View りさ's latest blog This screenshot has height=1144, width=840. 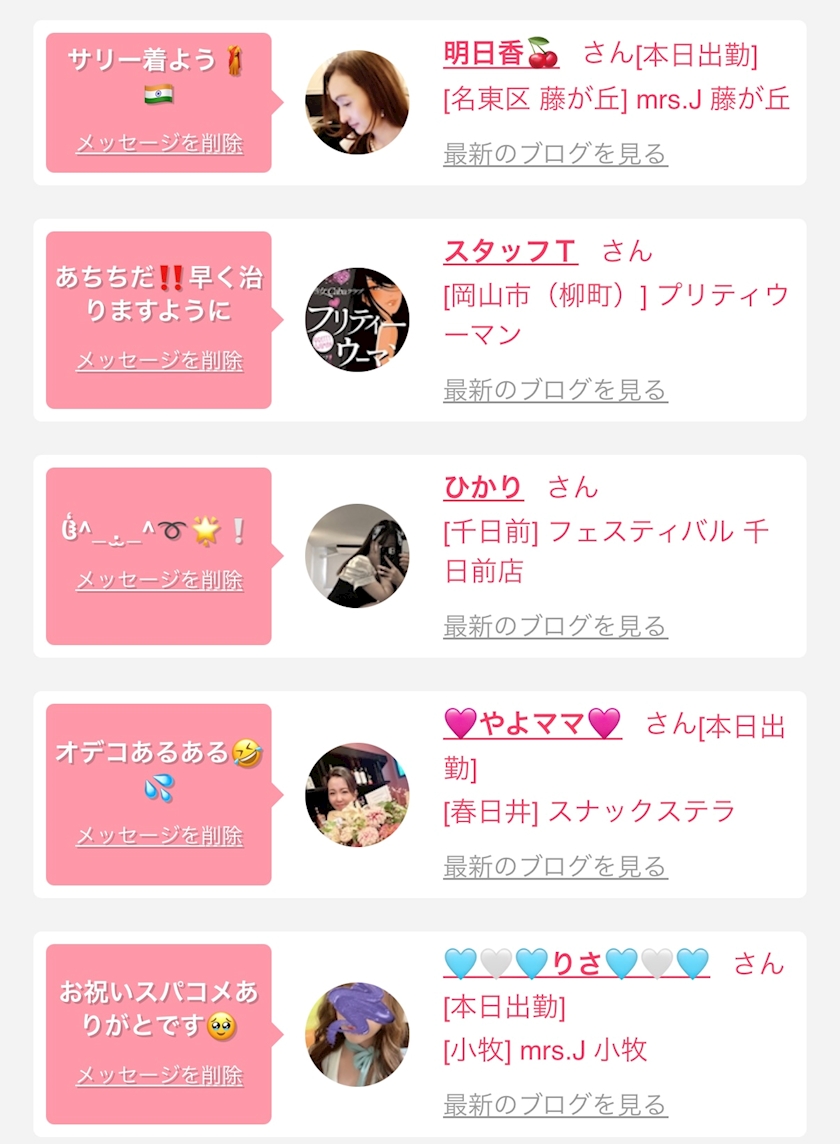[x=555, y=1105]
